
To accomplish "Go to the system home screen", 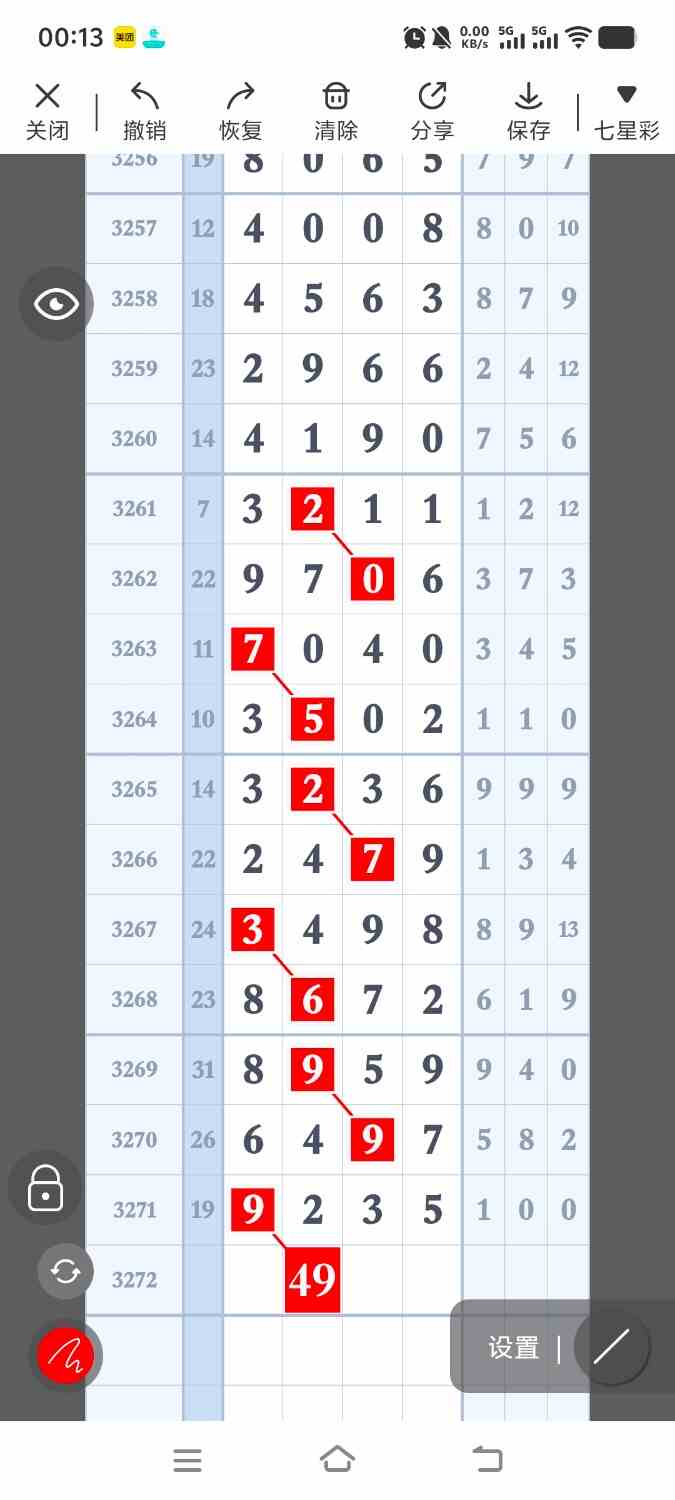I will pos(337,1460).
